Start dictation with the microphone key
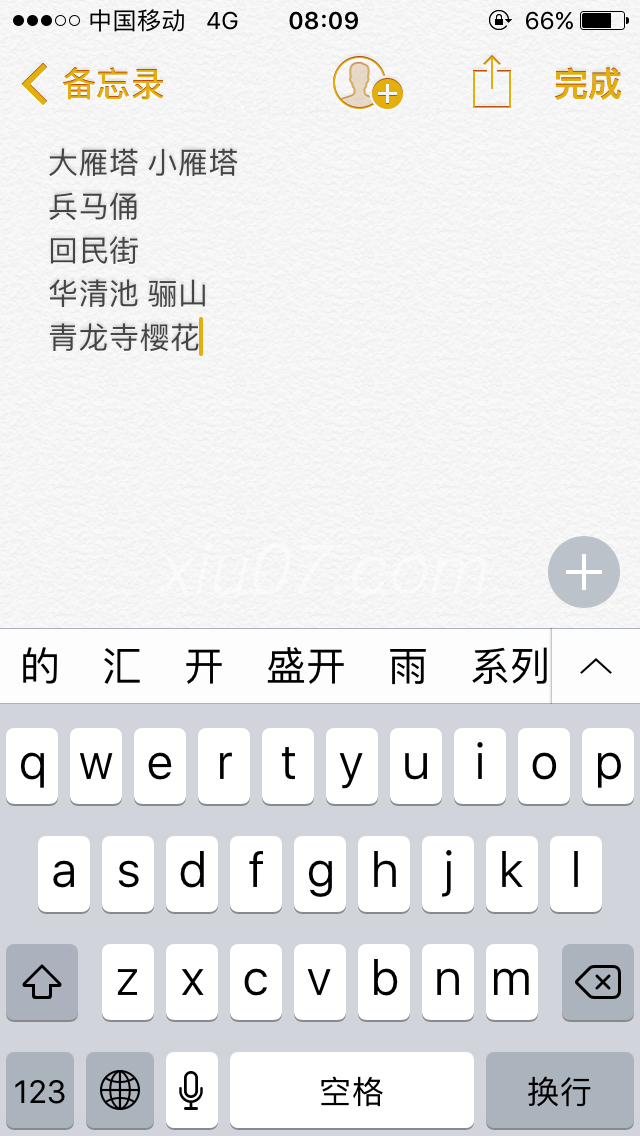This screenshot has height=1136, width=640. pyautogui.click(x=191, y=1090)
